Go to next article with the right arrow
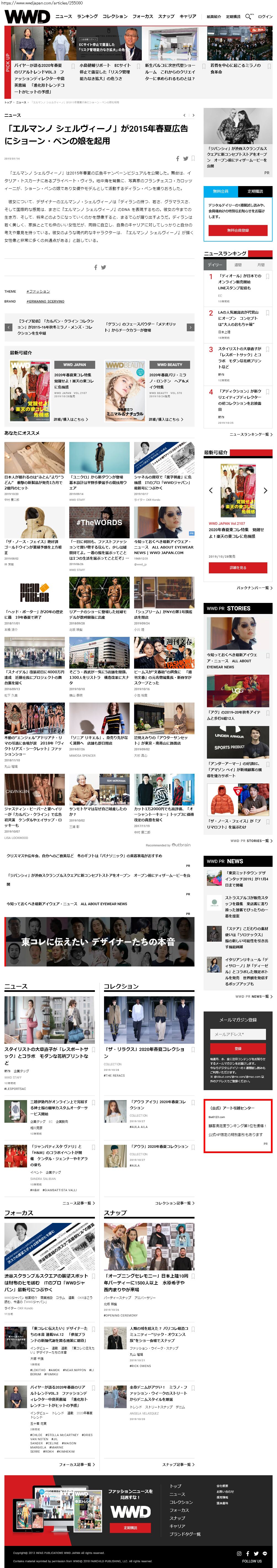 [x=191, y=327]
